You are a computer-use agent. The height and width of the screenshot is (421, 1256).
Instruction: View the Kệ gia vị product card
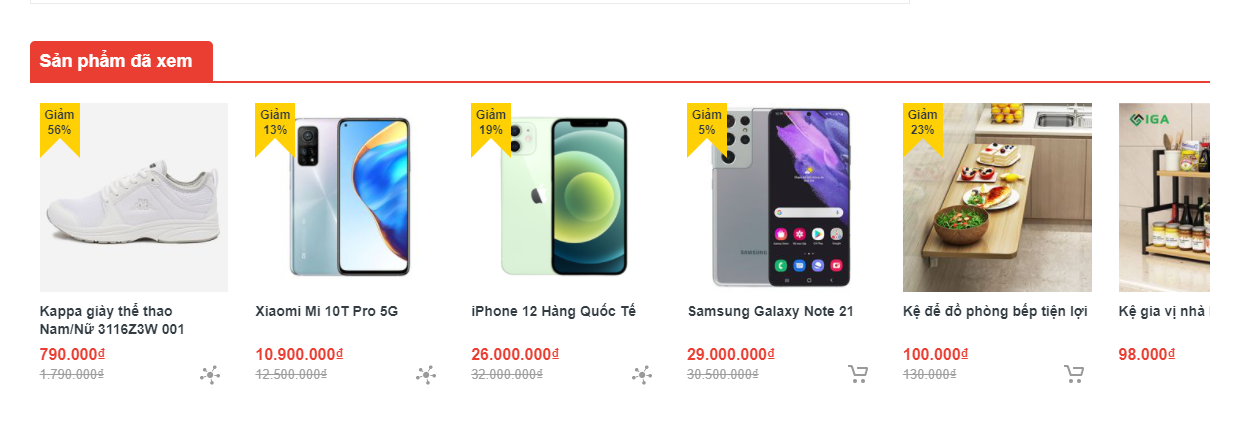point(1165,198)
